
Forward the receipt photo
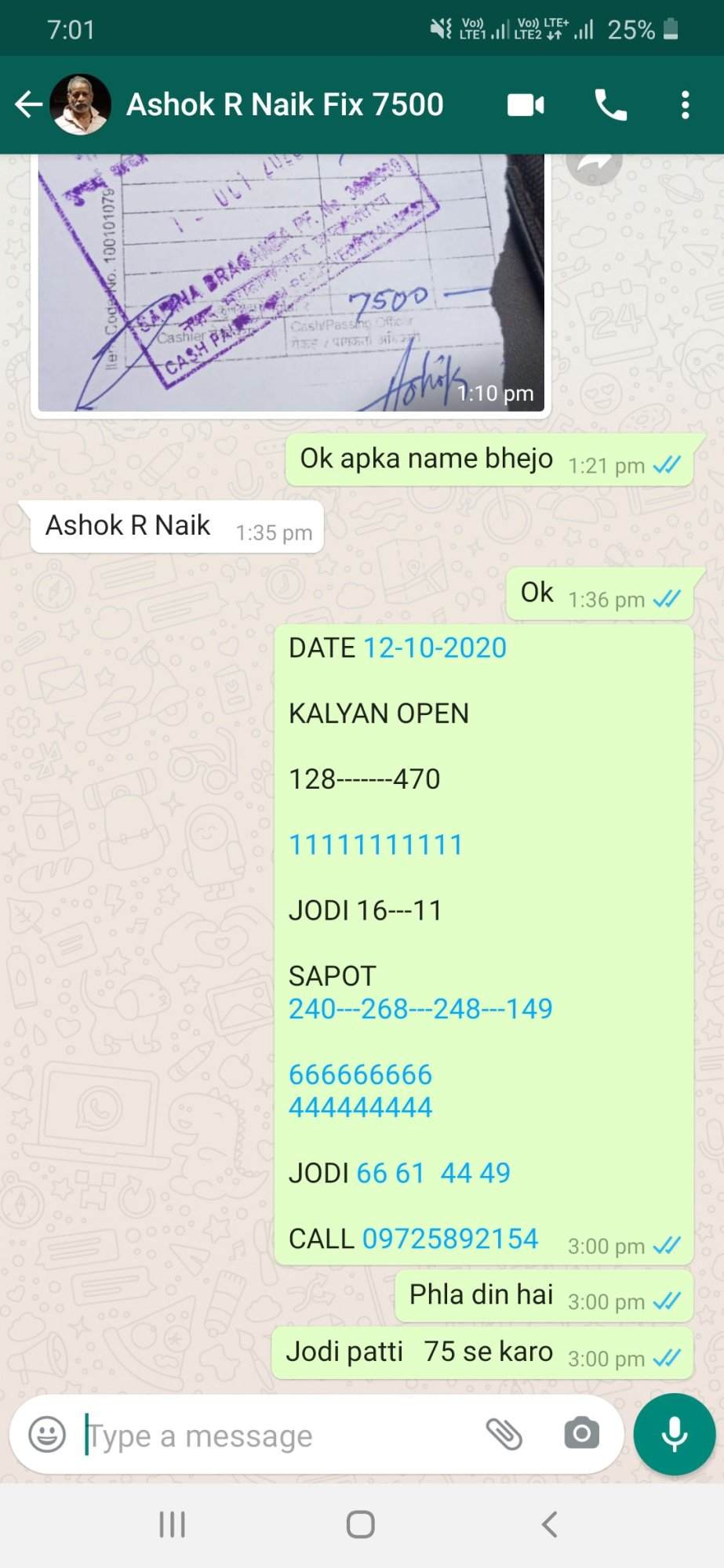(595, 163)
